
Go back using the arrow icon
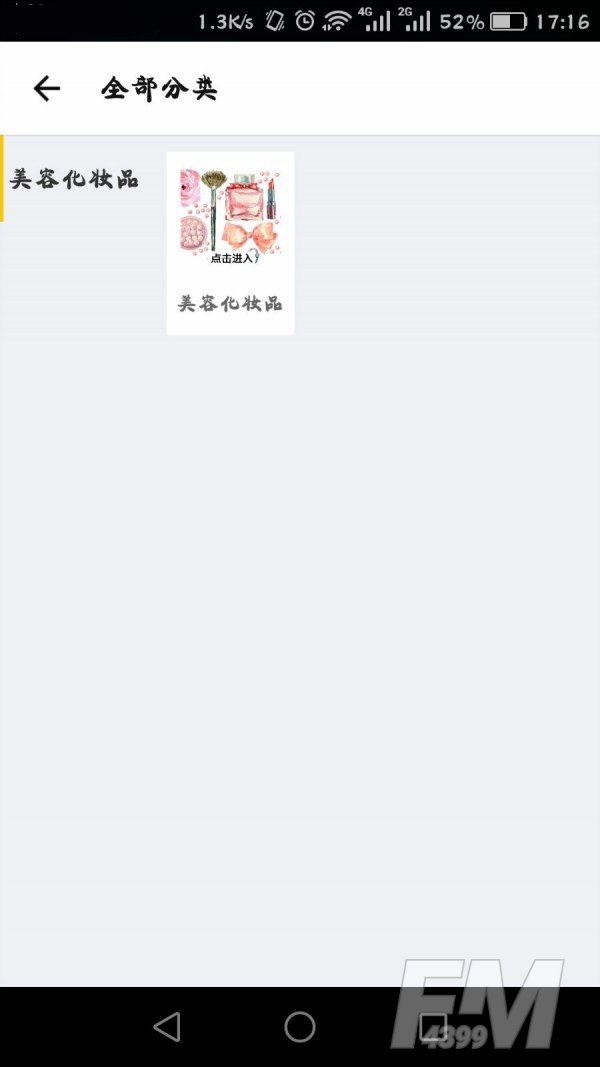(x=46, y=89)
